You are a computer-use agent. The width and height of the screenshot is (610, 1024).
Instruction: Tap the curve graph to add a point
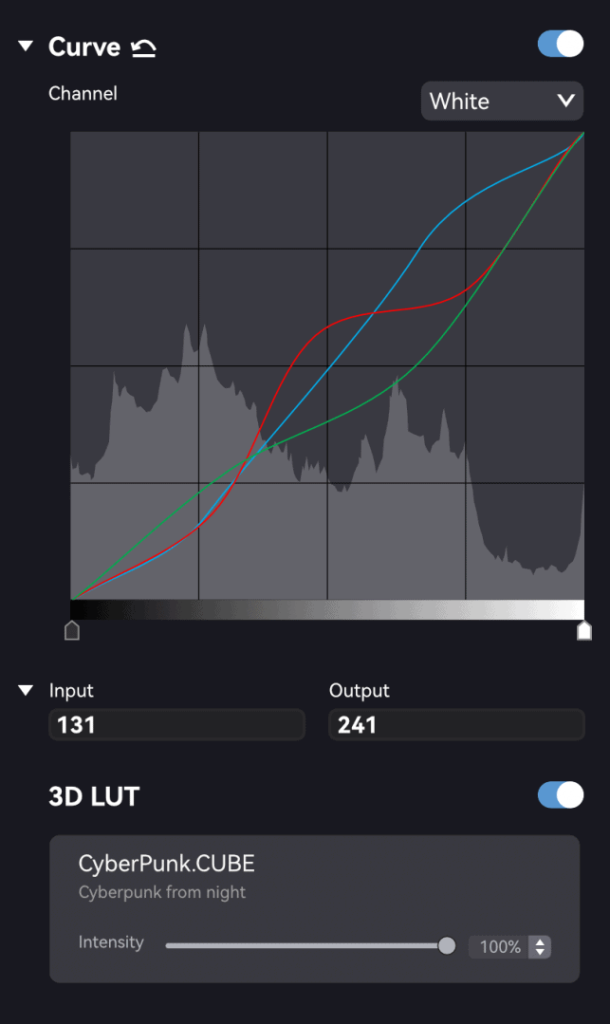[x=327, y=366]
